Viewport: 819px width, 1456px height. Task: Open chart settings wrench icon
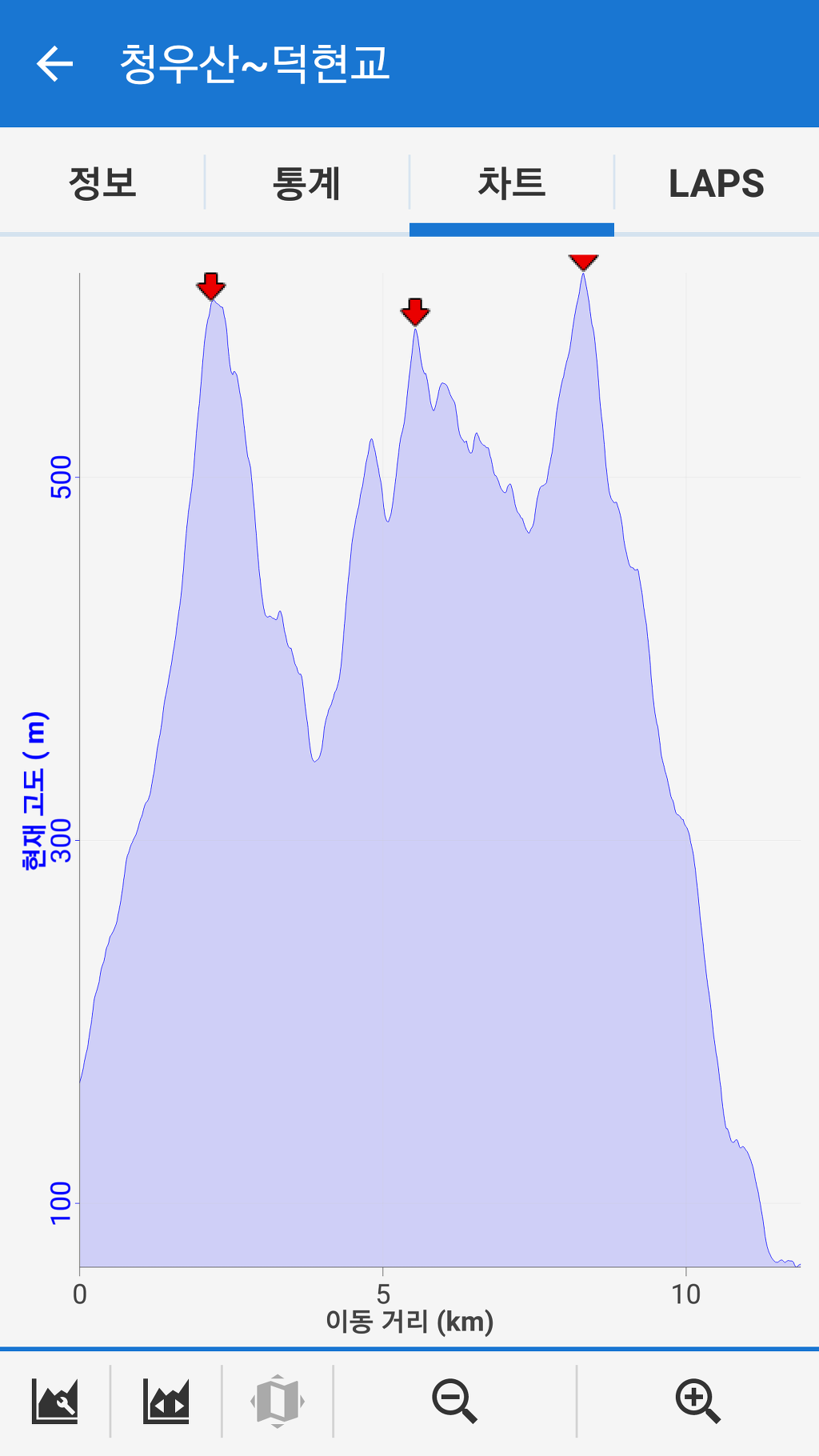coord(54,1402)
